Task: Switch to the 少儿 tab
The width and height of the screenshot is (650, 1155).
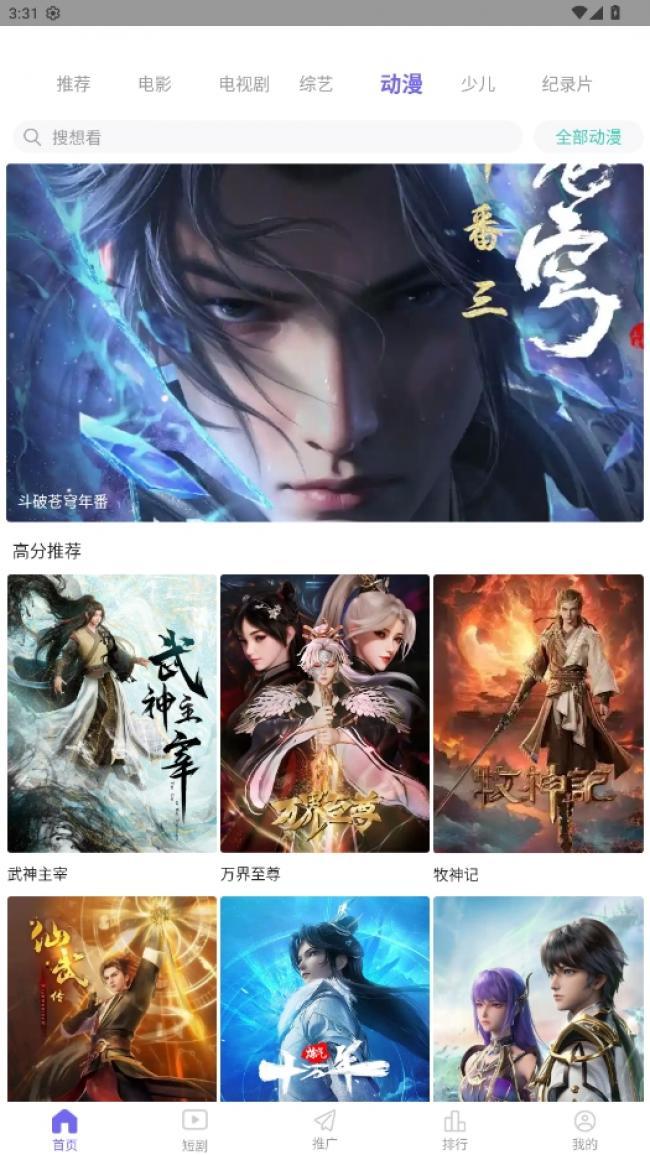Action: pos(478,84)
